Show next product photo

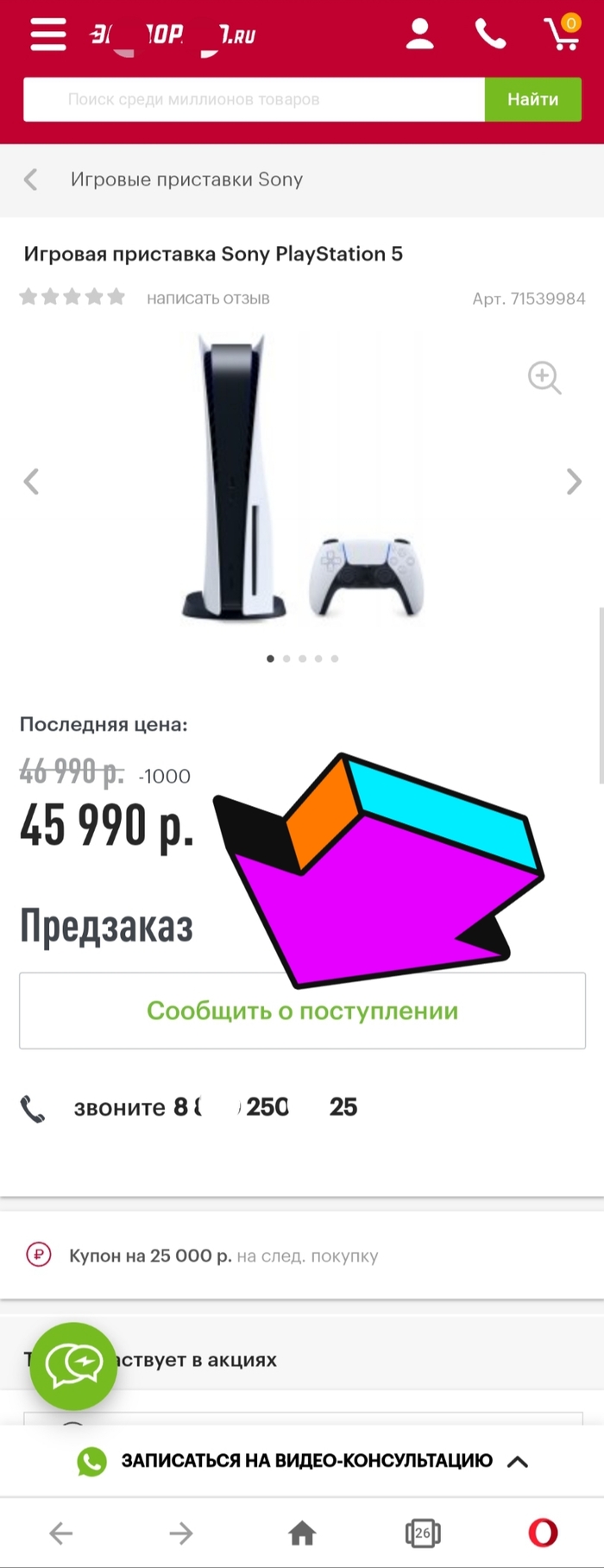pyautogui.click(x=573, y=482)
